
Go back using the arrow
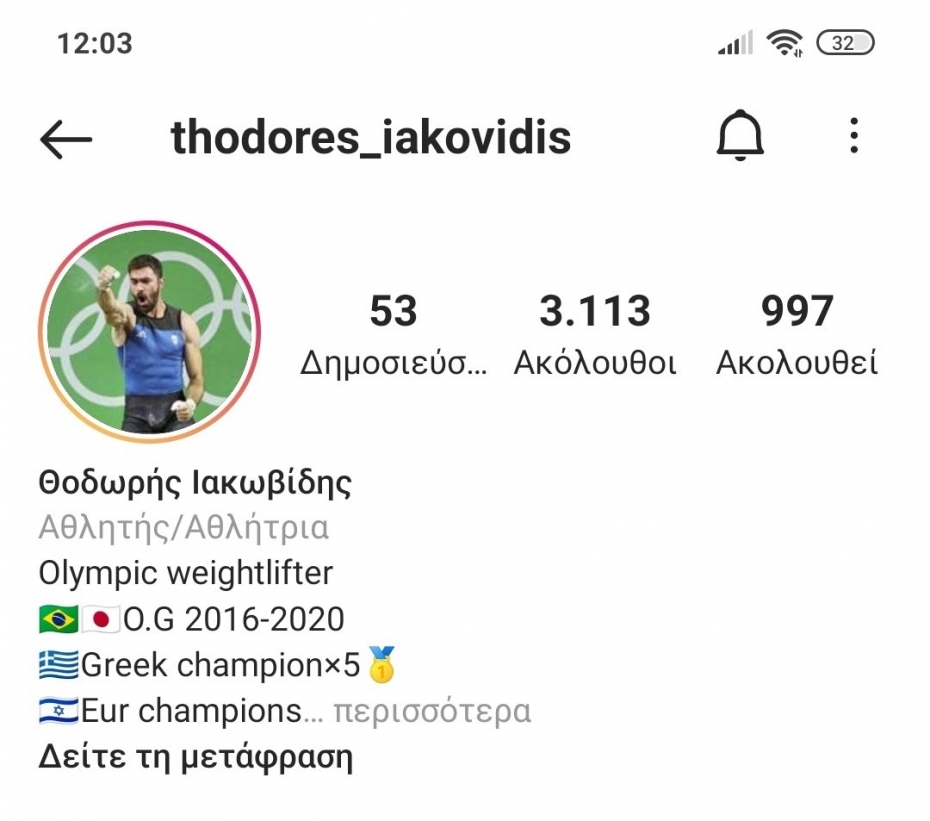(66, 139)
